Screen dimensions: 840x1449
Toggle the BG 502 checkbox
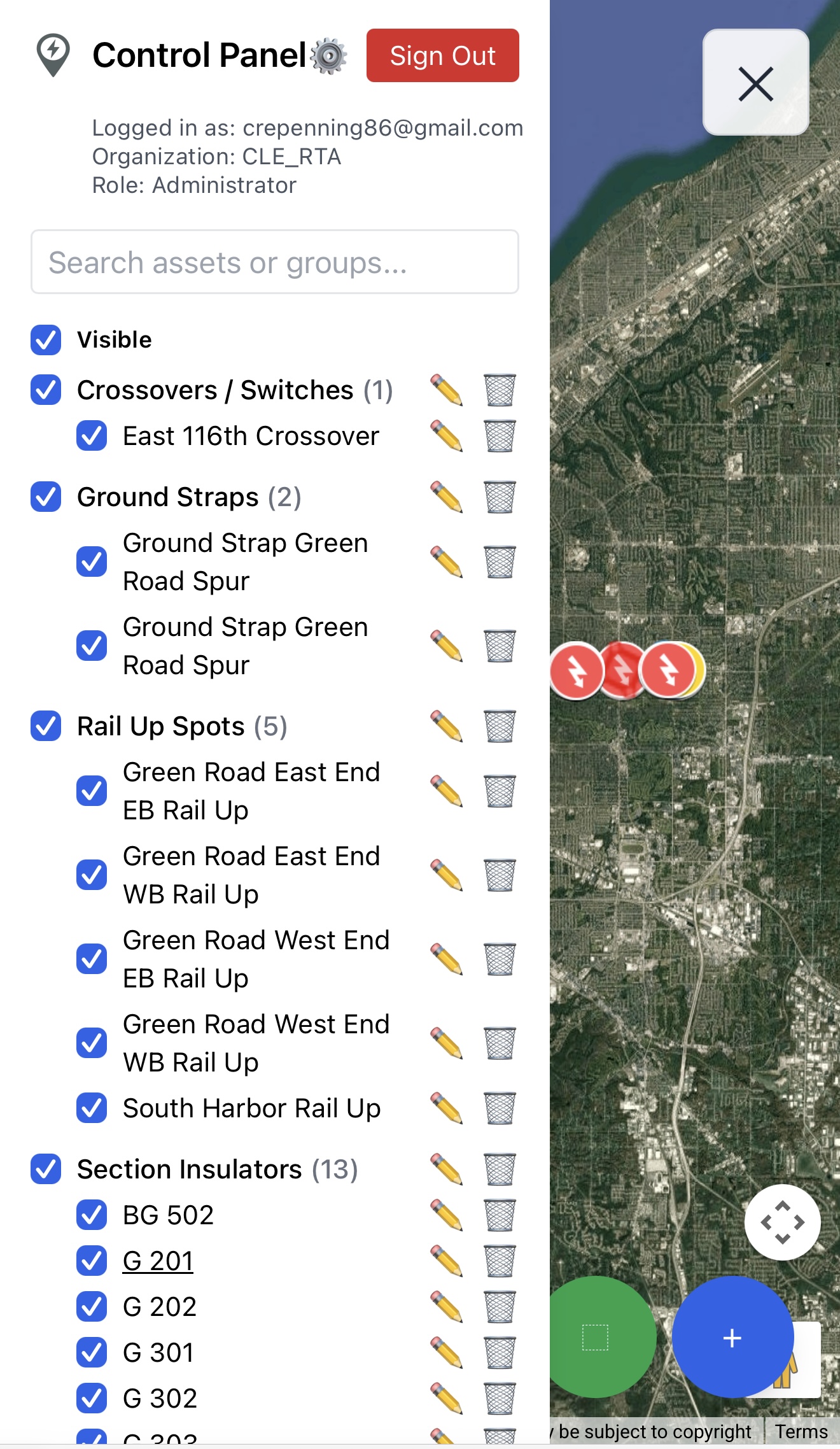pyautogui.click(x=92, y=1215)
